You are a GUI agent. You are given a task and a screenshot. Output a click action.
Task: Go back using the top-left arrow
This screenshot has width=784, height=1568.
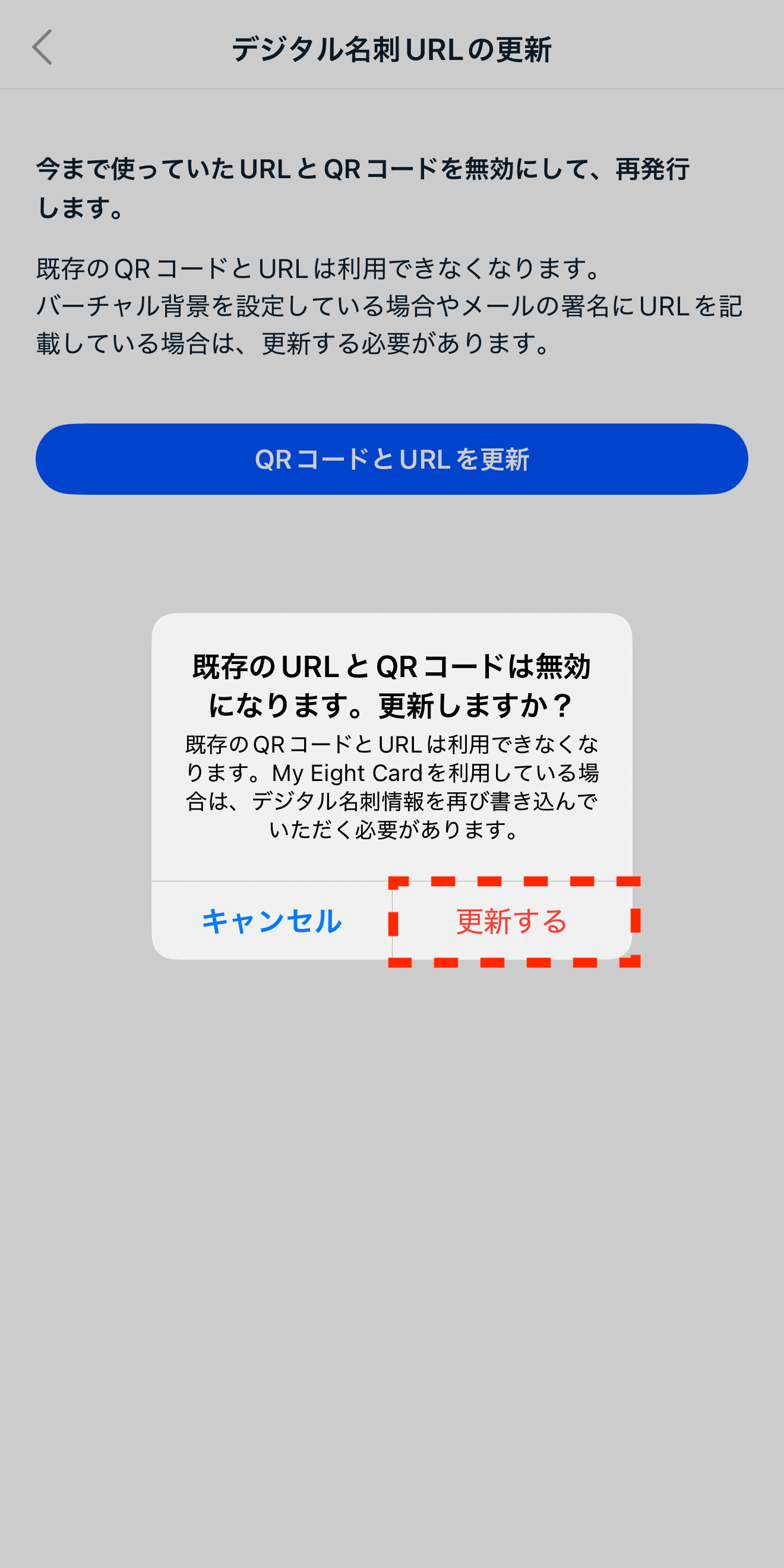tap(43, 48)
